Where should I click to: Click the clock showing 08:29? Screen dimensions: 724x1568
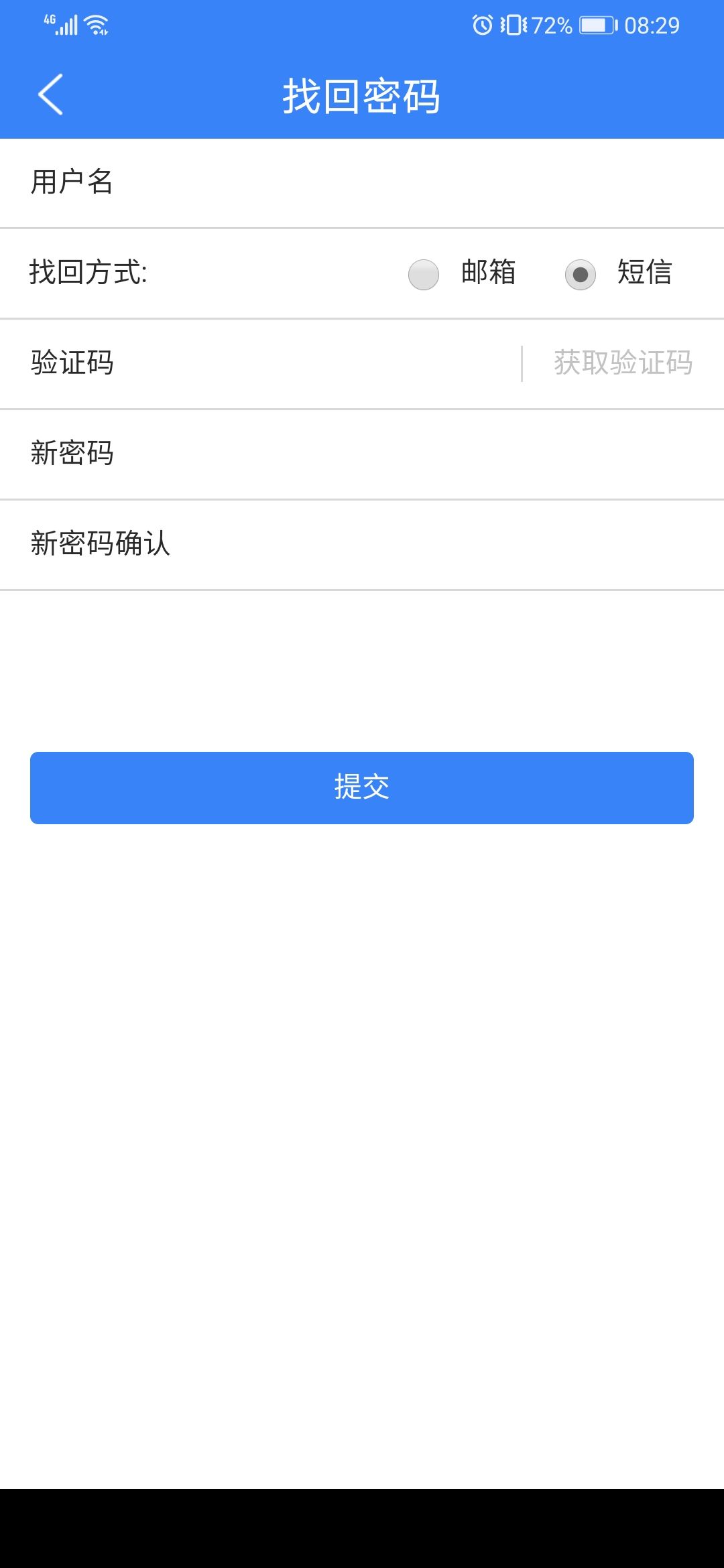(652, 25)
